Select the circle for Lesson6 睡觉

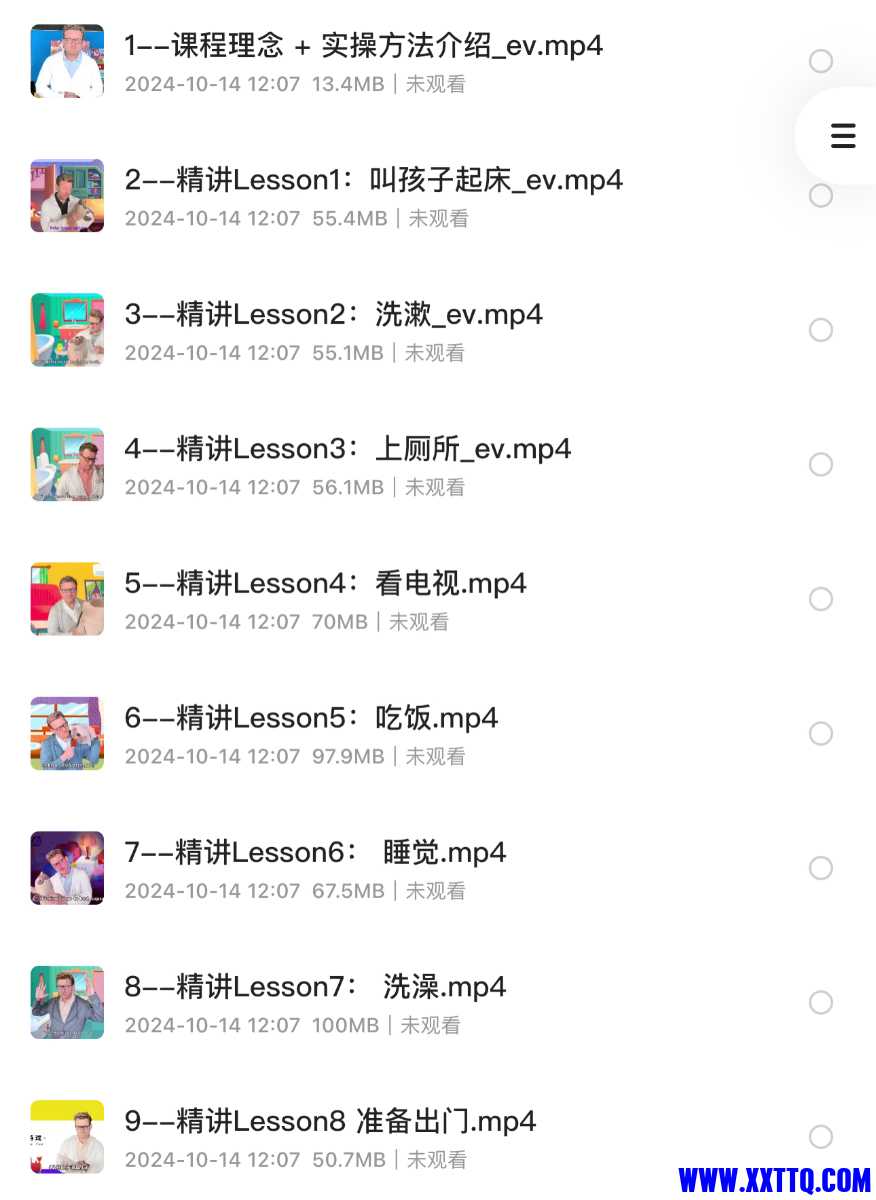pyautogui.click(x=821, y=868)
